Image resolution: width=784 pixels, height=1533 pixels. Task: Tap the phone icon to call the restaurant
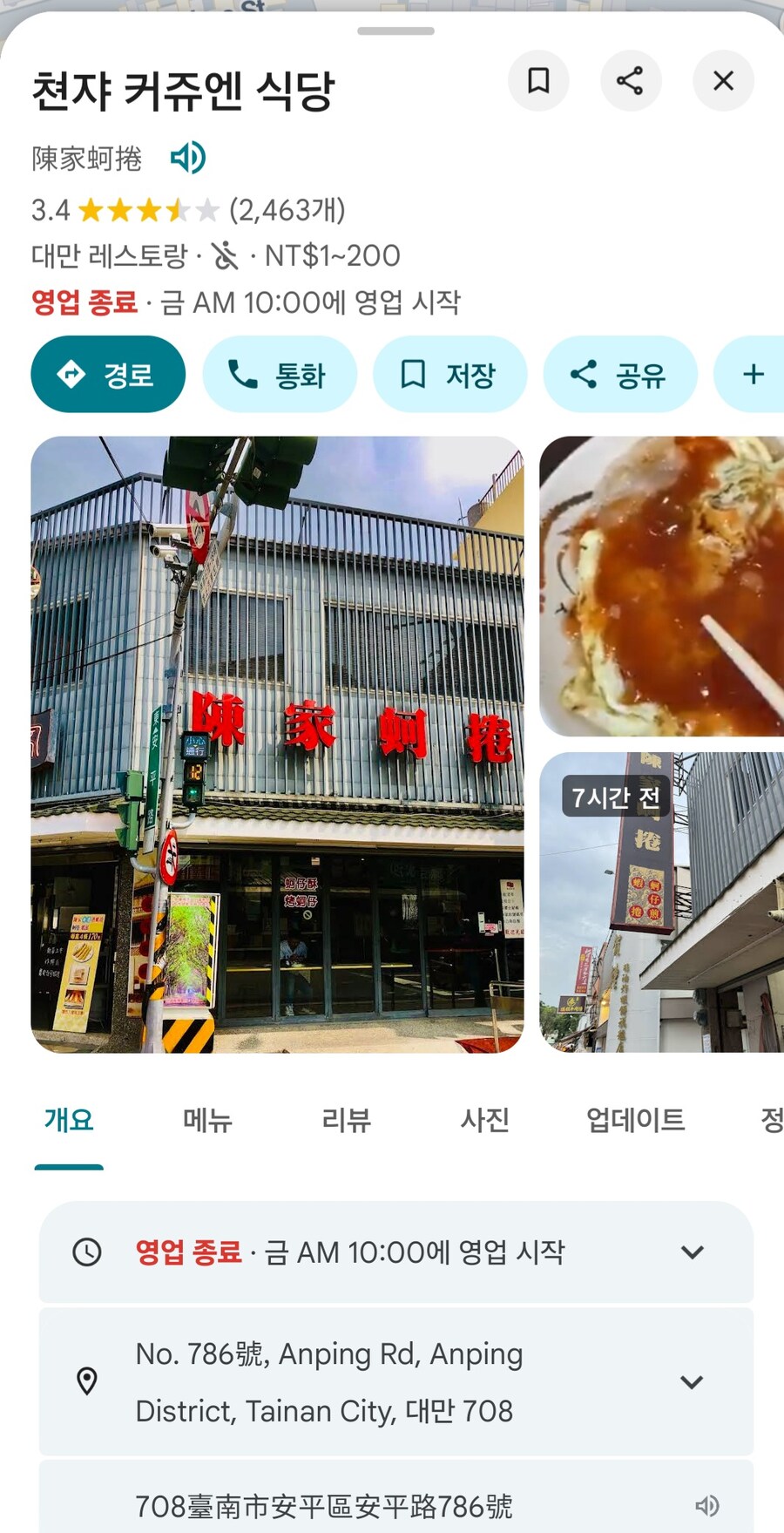[242, 374]
